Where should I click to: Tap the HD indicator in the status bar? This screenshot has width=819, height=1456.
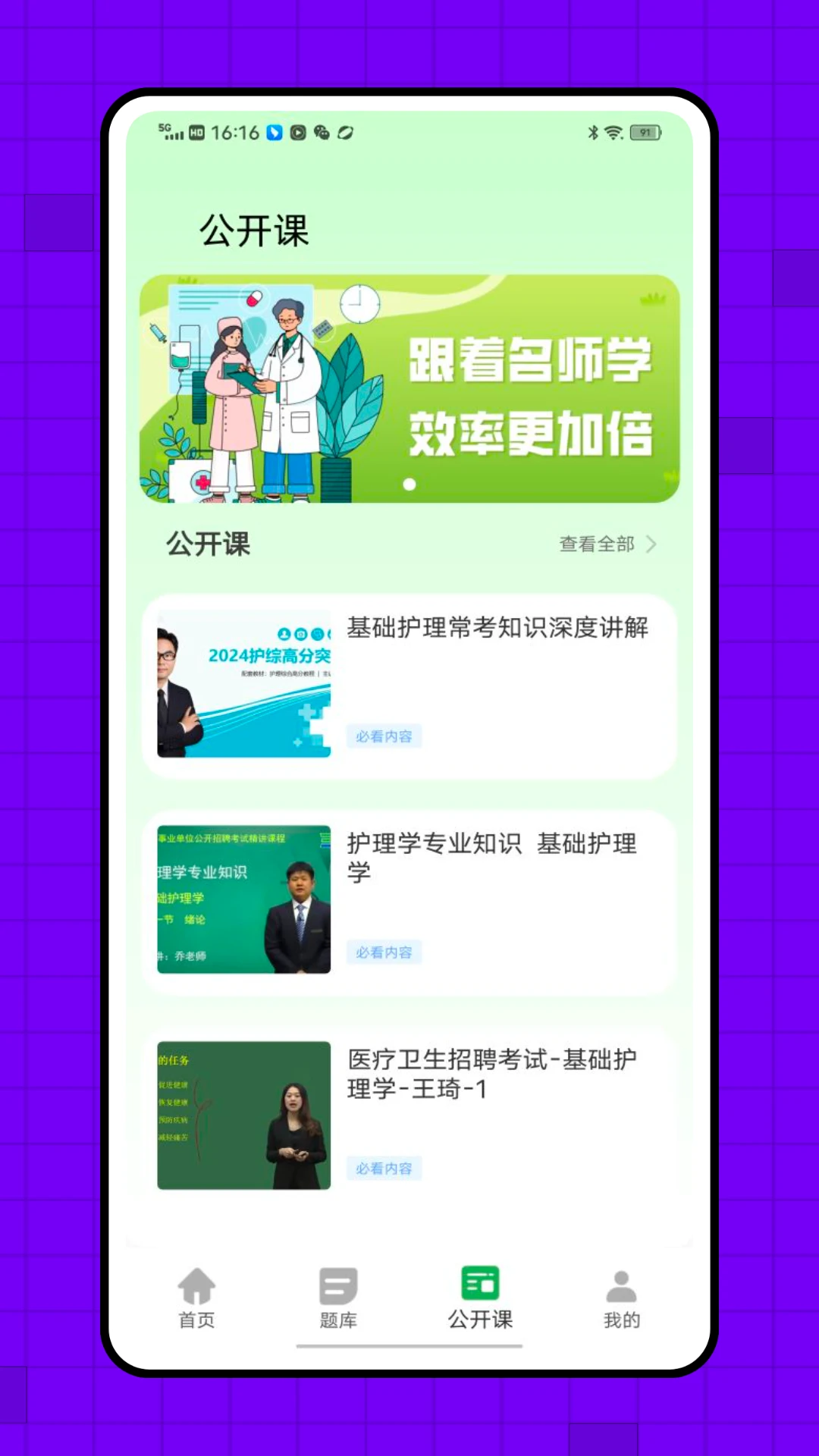[x=199, y=132]
